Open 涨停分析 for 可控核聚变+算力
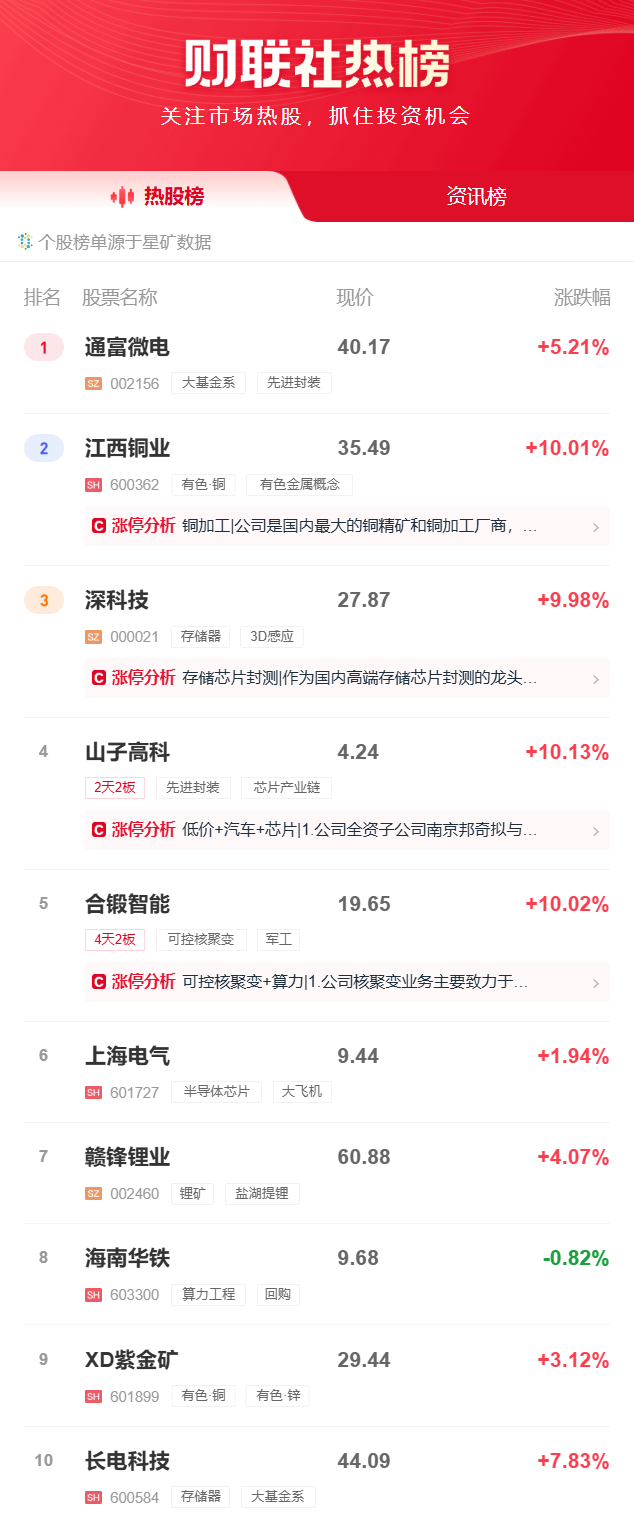 (346, 982)
